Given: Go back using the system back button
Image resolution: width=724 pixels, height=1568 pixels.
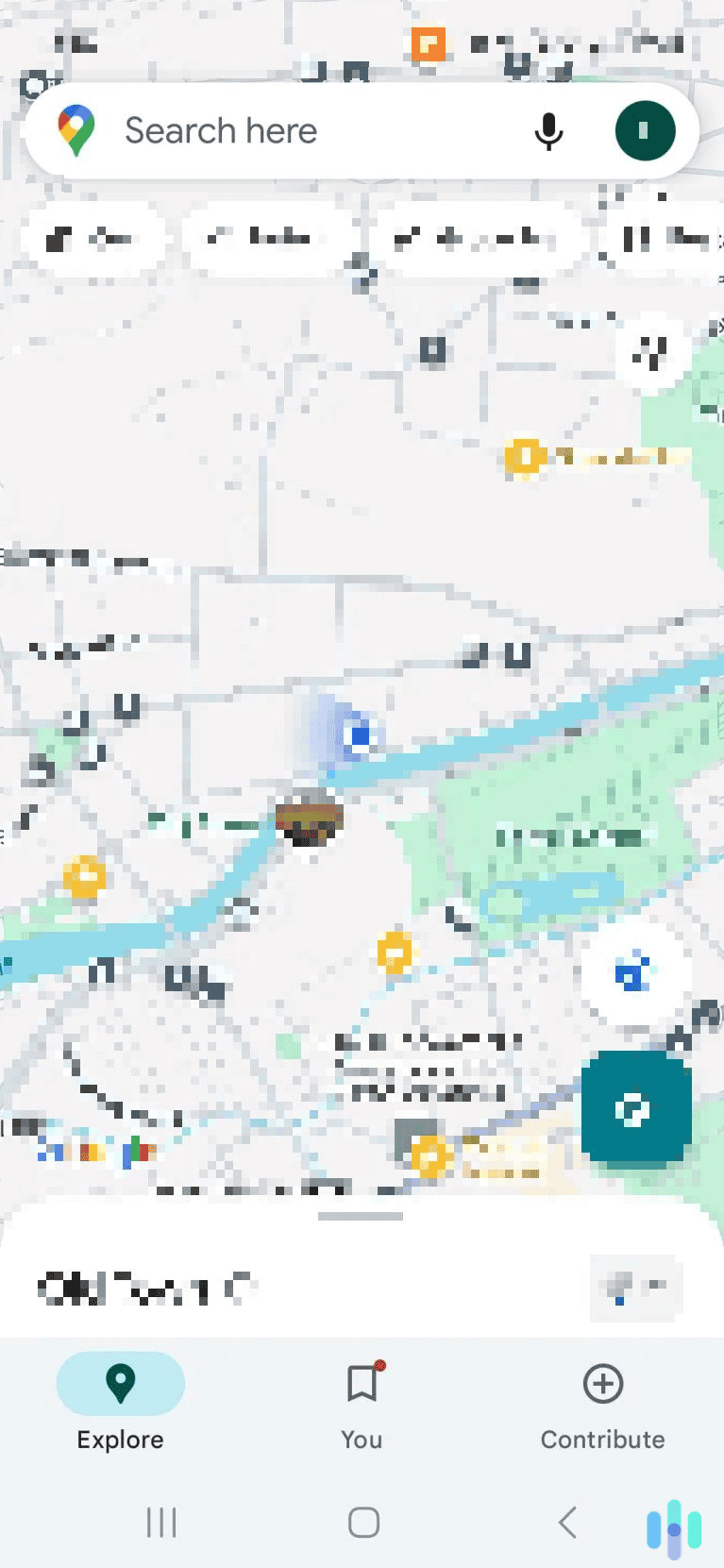Looking at the screenshot, I should 567,1522.
